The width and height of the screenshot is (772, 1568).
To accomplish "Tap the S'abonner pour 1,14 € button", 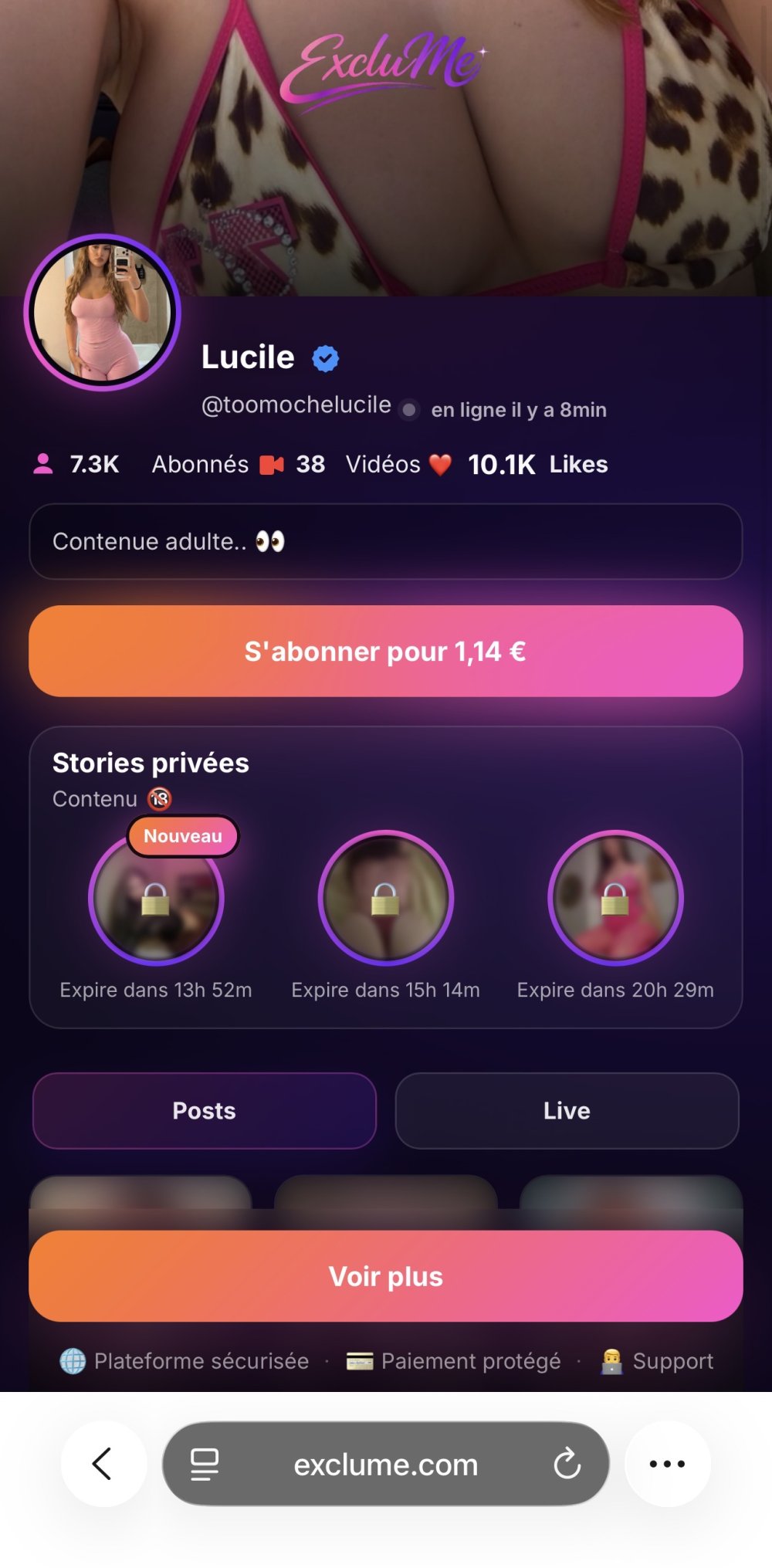I will pos(385,651).
